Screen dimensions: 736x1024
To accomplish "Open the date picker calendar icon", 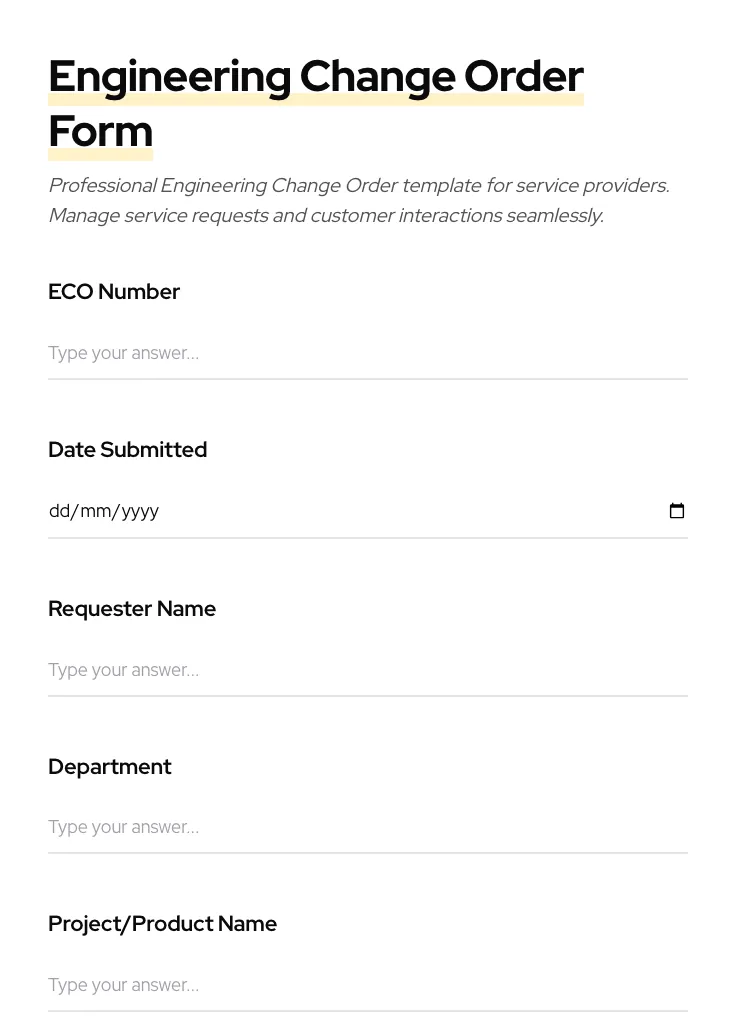I will (677, 511).
